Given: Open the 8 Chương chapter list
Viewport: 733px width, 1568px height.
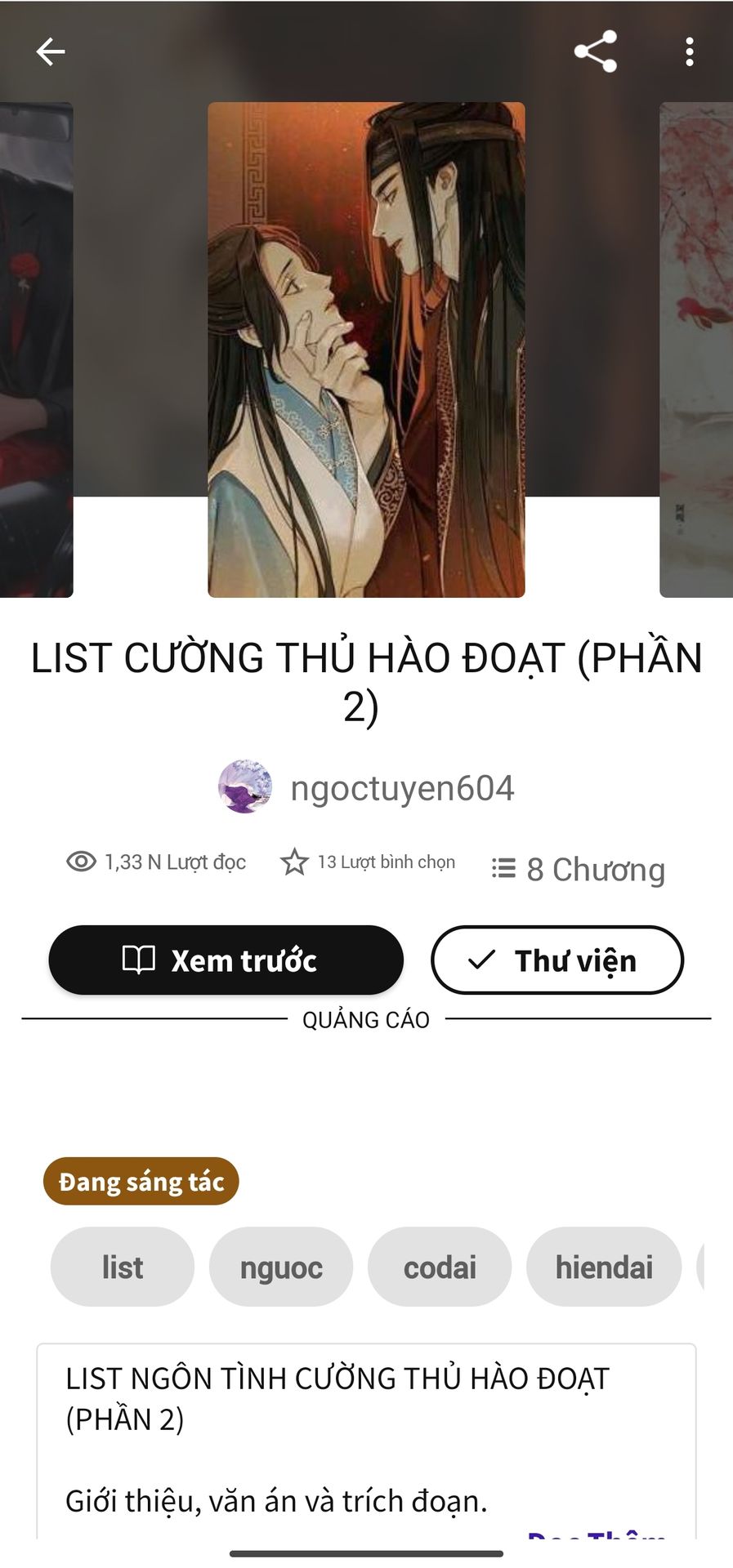Looking at the screenshot, I should pyautogui.click(x=579, y=869).
